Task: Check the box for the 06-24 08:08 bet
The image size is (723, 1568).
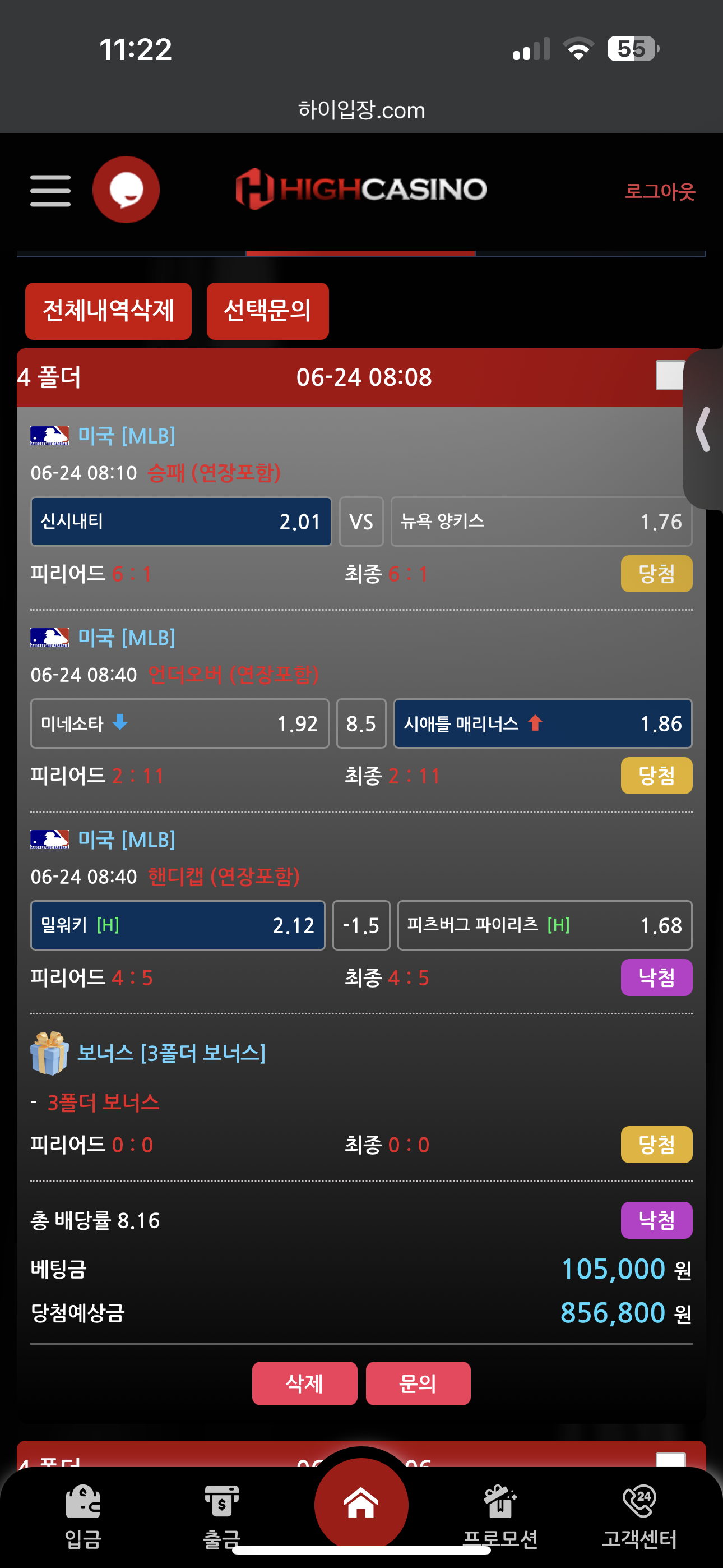Action: point(669,376)
